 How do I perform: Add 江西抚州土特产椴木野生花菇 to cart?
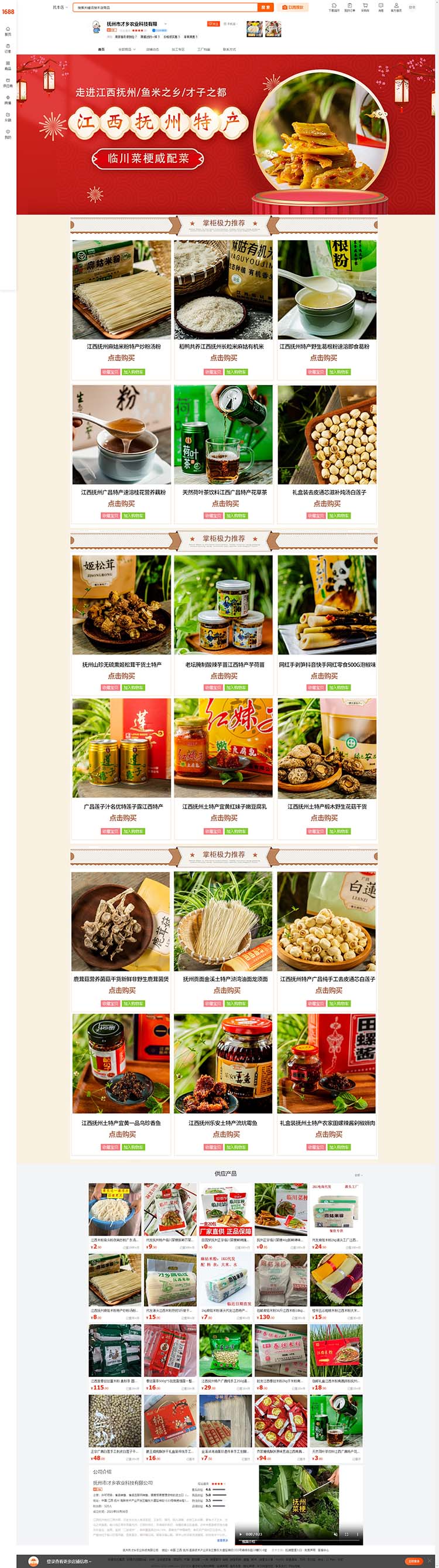click(x=339, y=831)
